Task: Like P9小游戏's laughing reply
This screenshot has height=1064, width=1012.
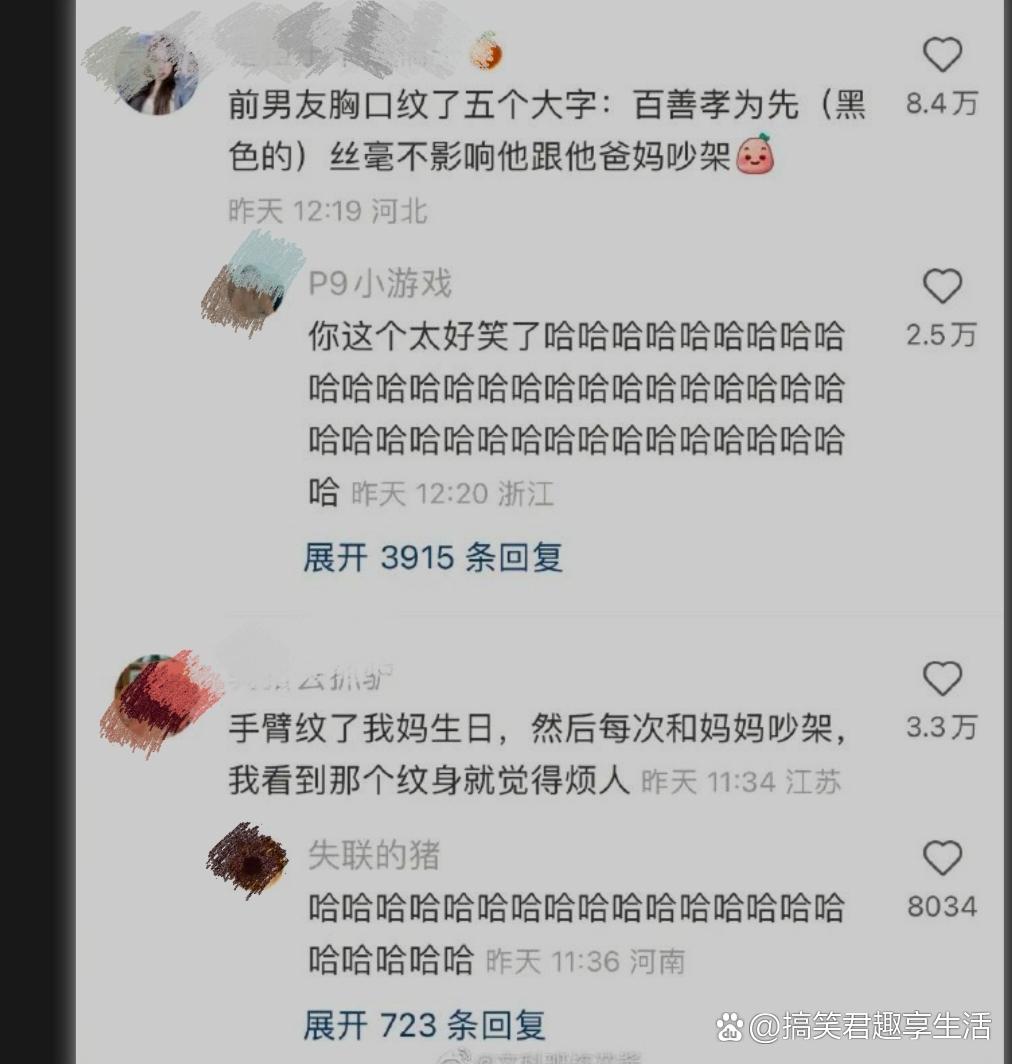Action: [x=941, y=287]
